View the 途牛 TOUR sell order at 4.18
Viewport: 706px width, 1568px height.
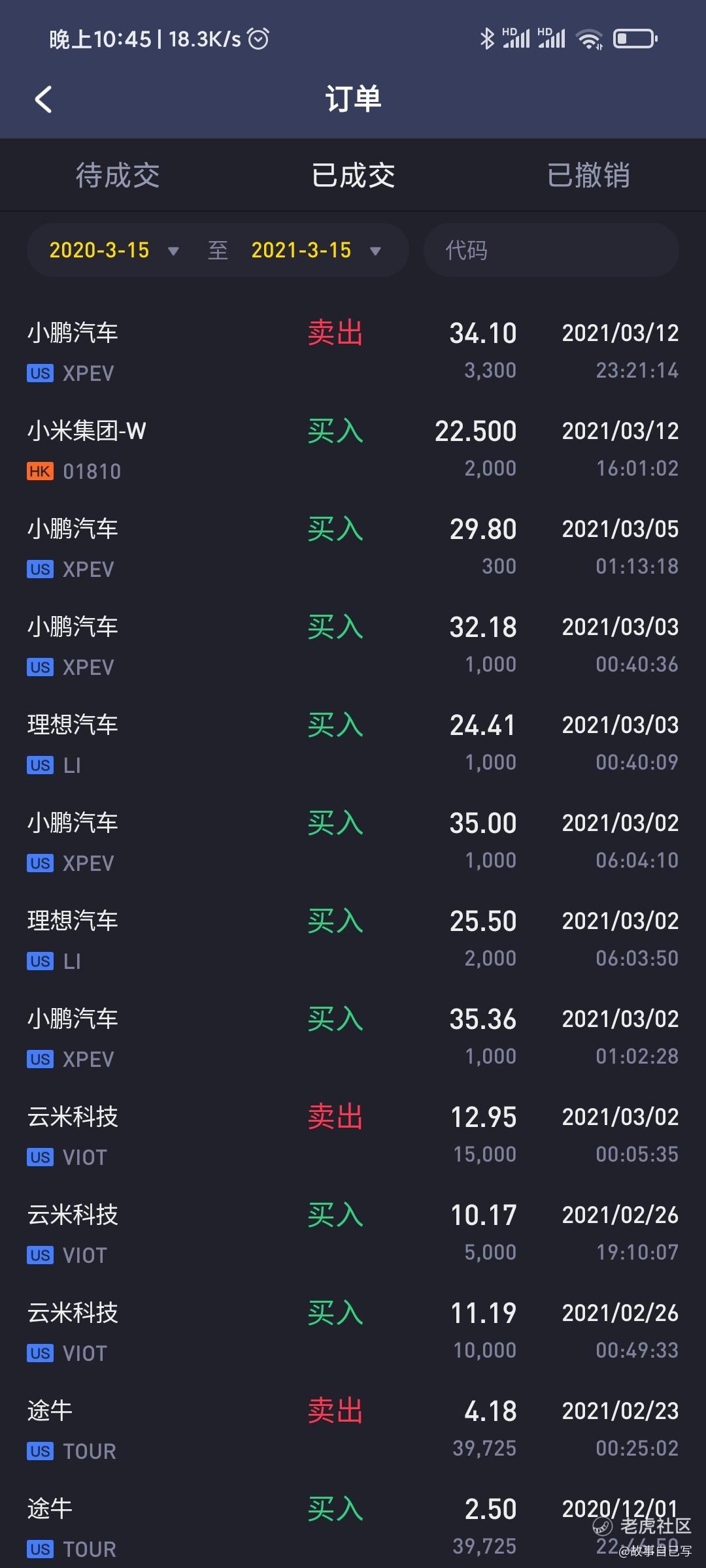353,1429
